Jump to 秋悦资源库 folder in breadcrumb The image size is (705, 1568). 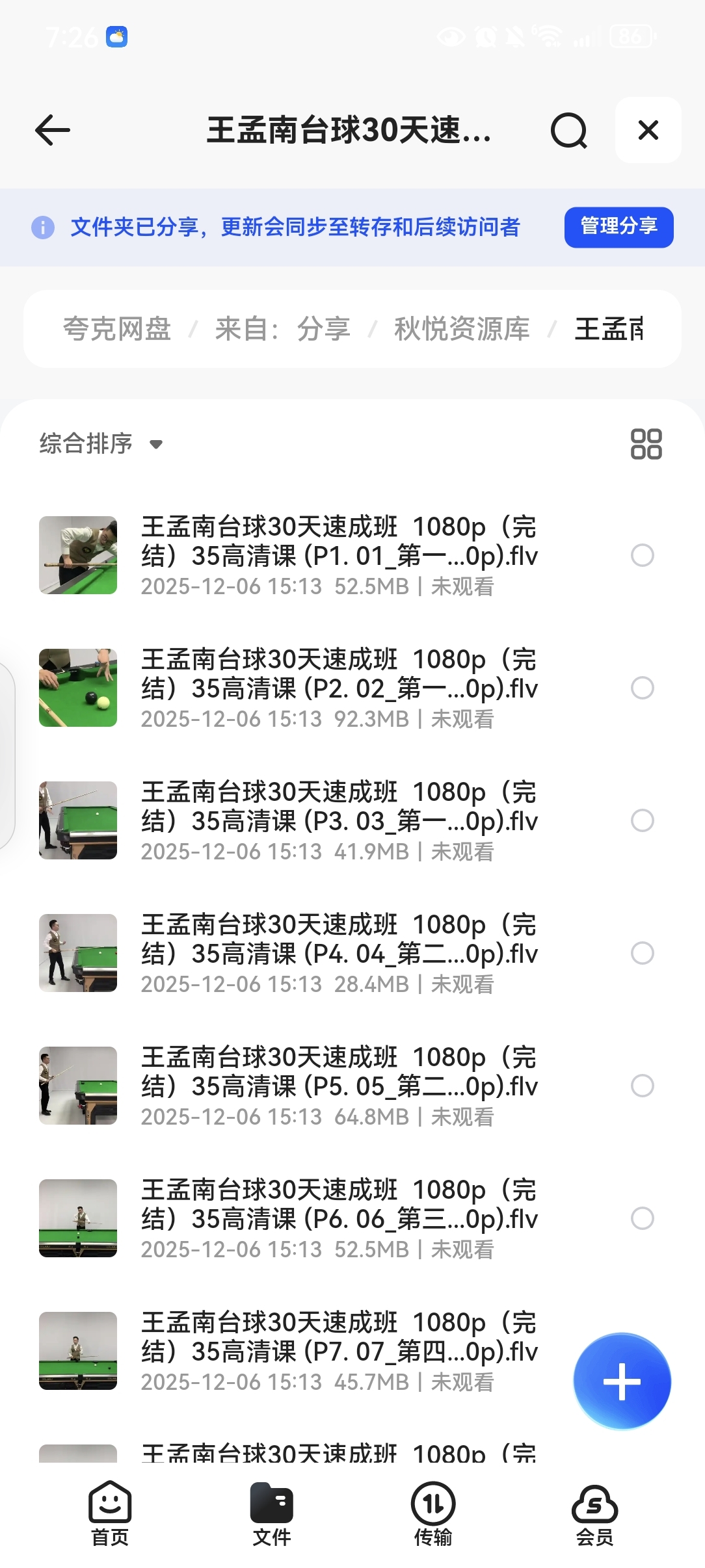click(x=462, y=329)
